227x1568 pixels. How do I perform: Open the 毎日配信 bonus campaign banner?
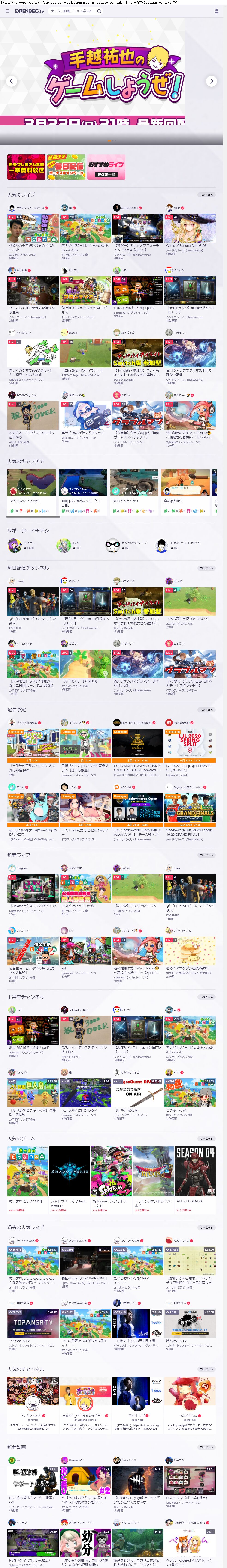tap(66, 167)
